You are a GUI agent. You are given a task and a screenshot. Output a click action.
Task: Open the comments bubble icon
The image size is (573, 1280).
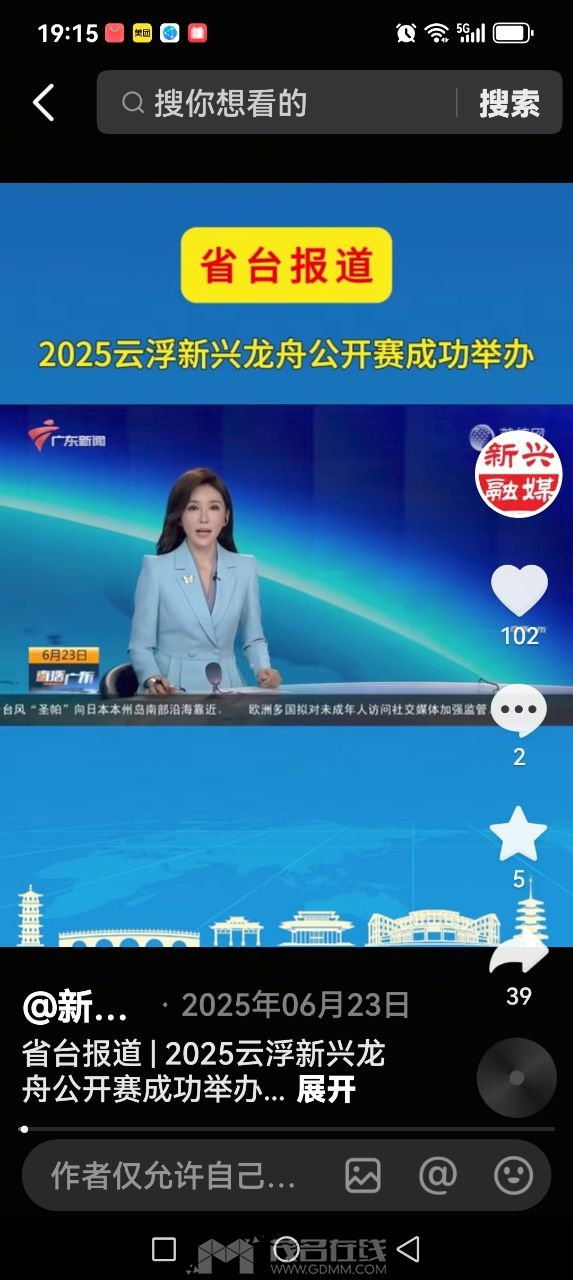coord(519,711)
